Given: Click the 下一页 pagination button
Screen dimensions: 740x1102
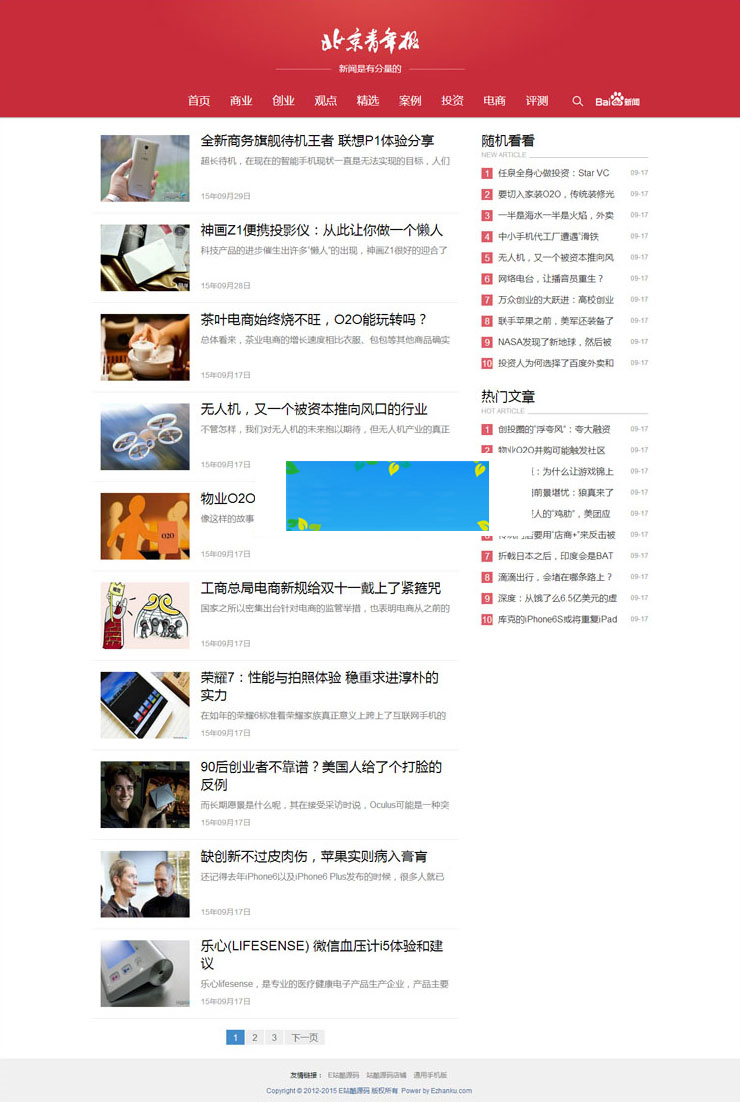Looking at the screenshot, I should (305, 1037).
